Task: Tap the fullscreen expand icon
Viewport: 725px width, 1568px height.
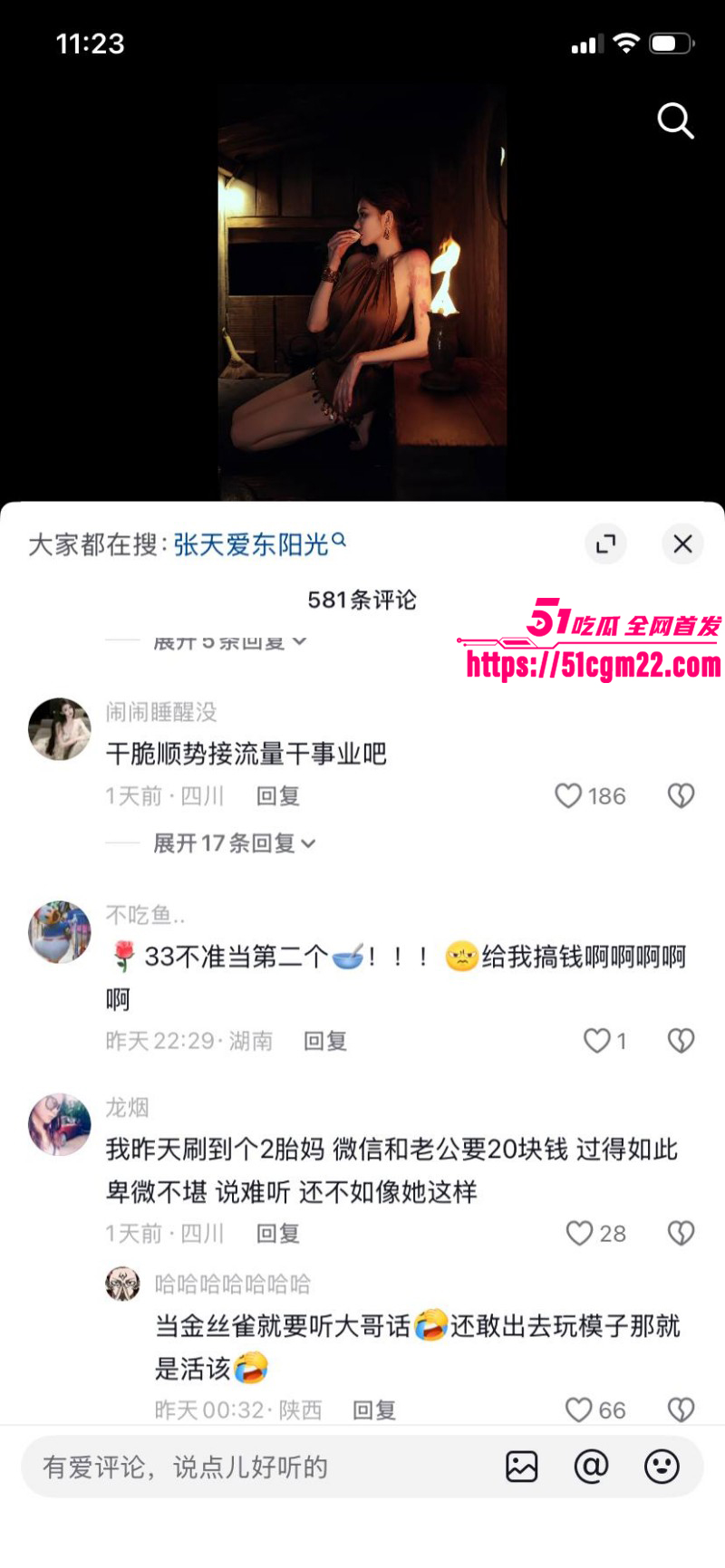Action: [x=605, y=544]
